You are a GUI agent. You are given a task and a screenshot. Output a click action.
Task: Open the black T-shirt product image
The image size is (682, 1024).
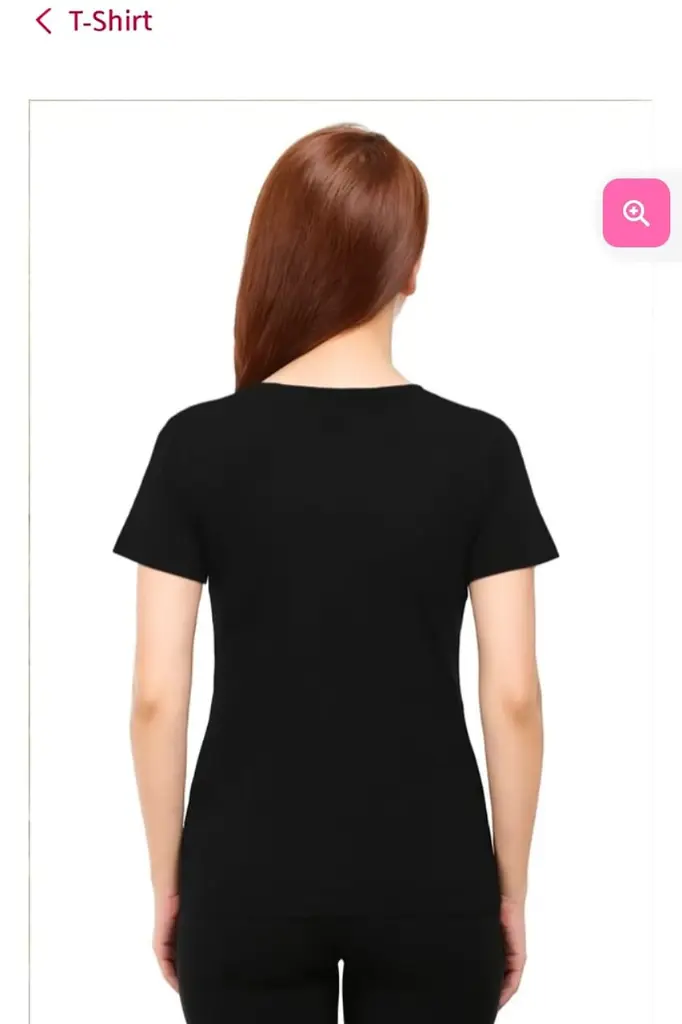click(x=336, y=600)
